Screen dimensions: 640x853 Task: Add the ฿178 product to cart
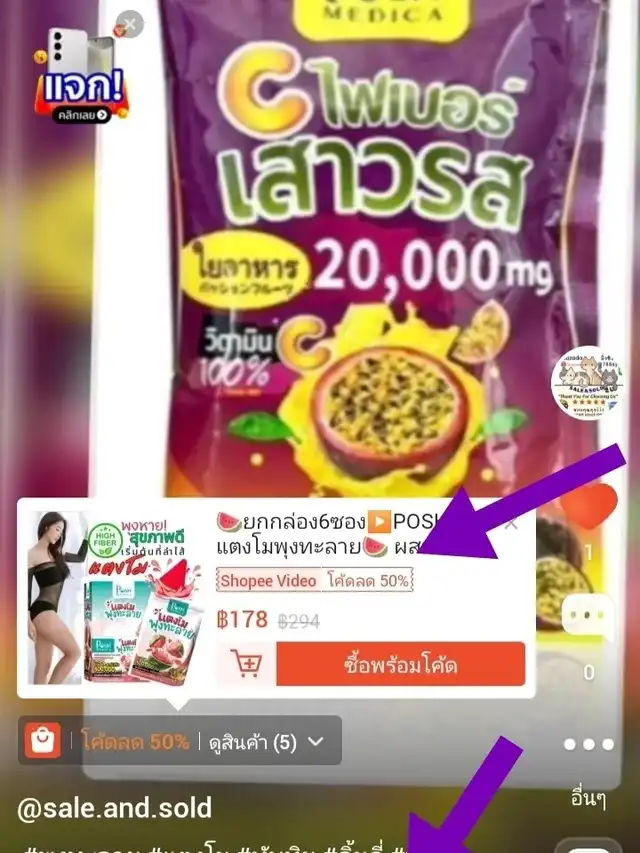246,664
